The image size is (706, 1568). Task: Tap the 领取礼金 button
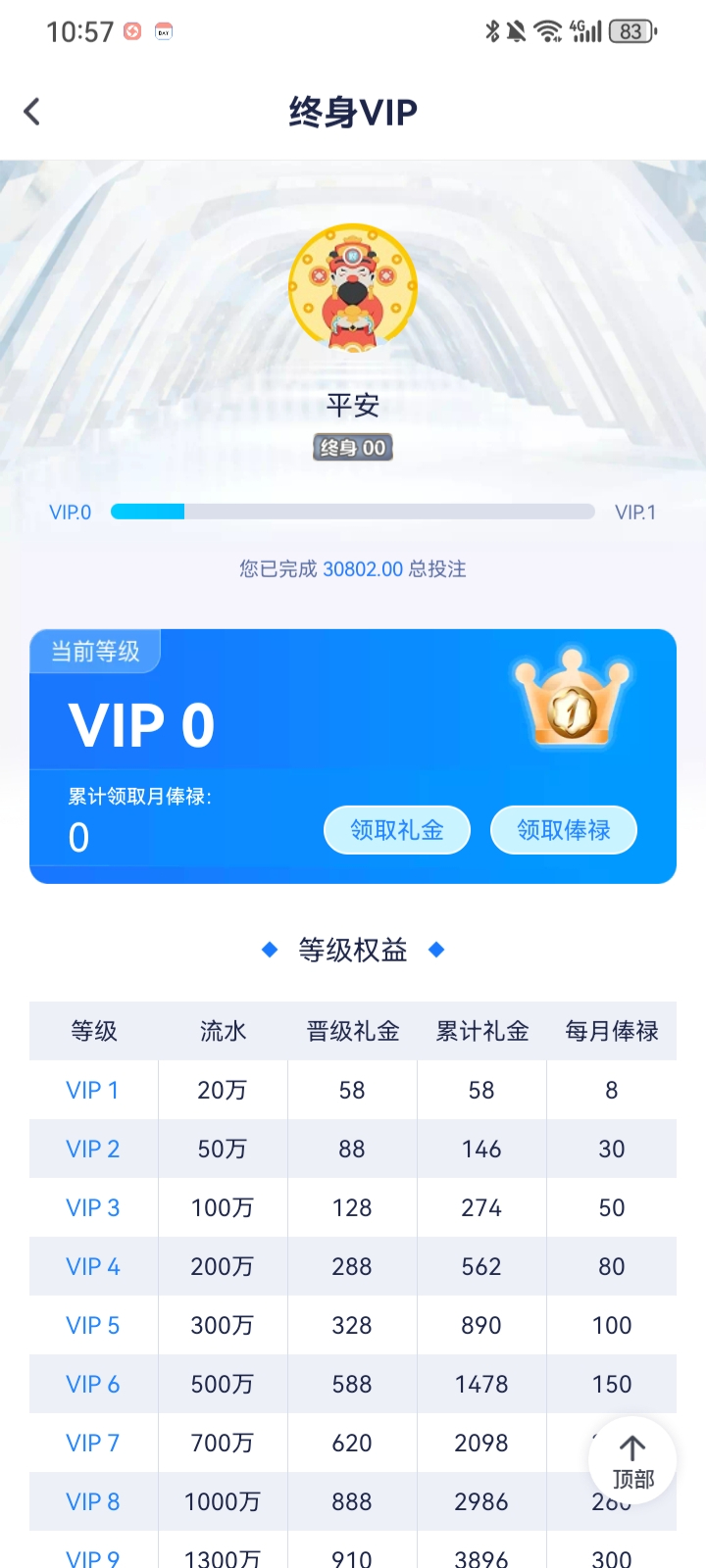click(397, 830)
